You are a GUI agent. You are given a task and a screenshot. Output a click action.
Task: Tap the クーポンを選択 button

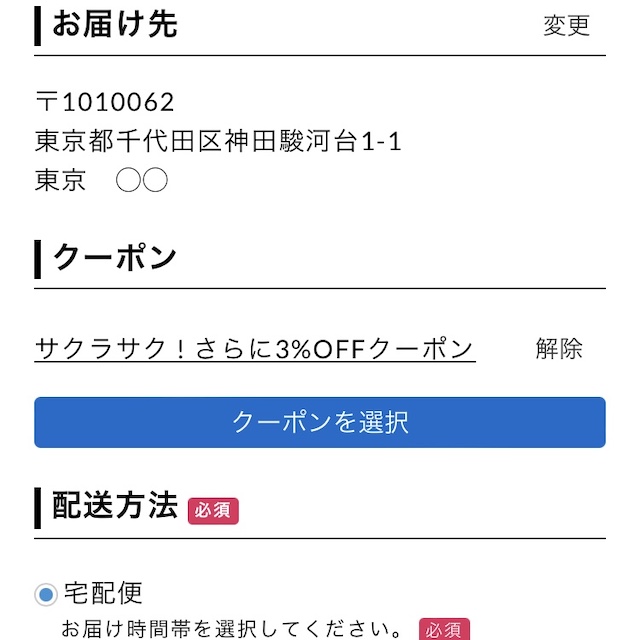point(320,422)
